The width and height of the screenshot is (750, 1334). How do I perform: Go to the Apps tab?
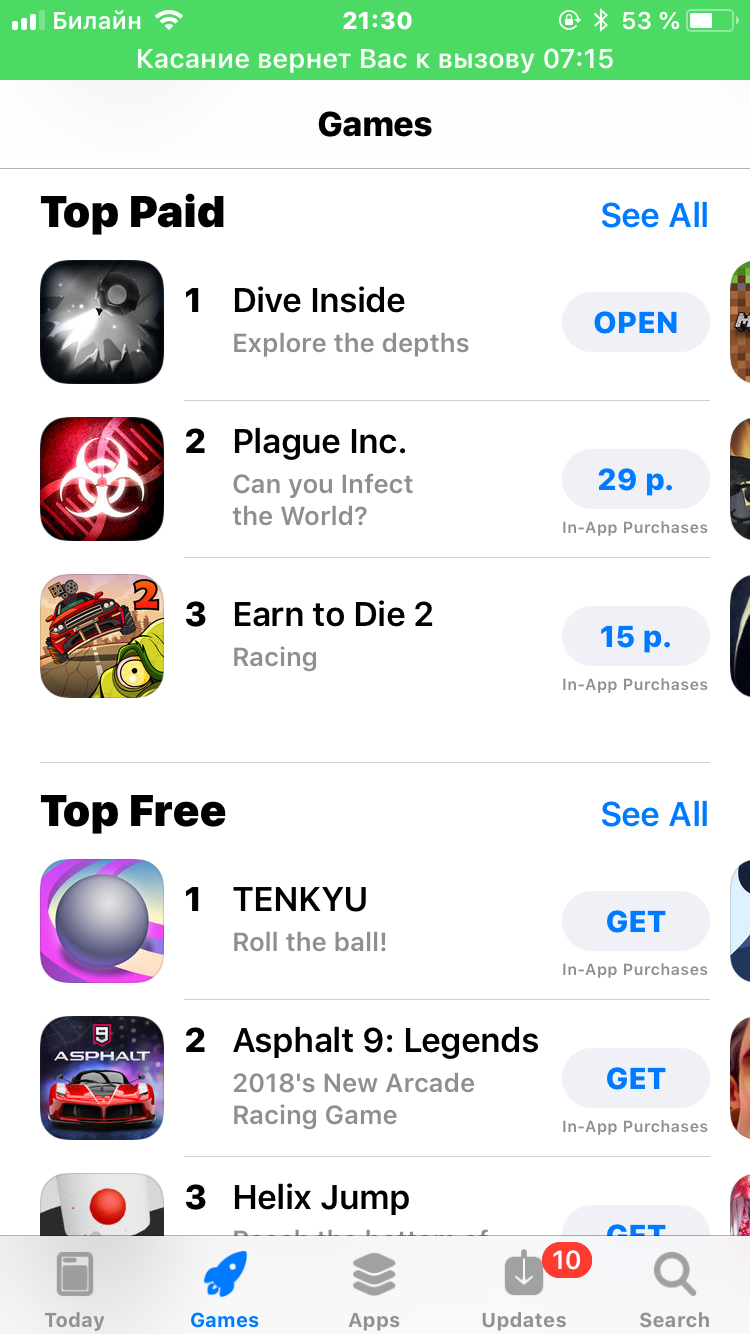[374, 1286]
